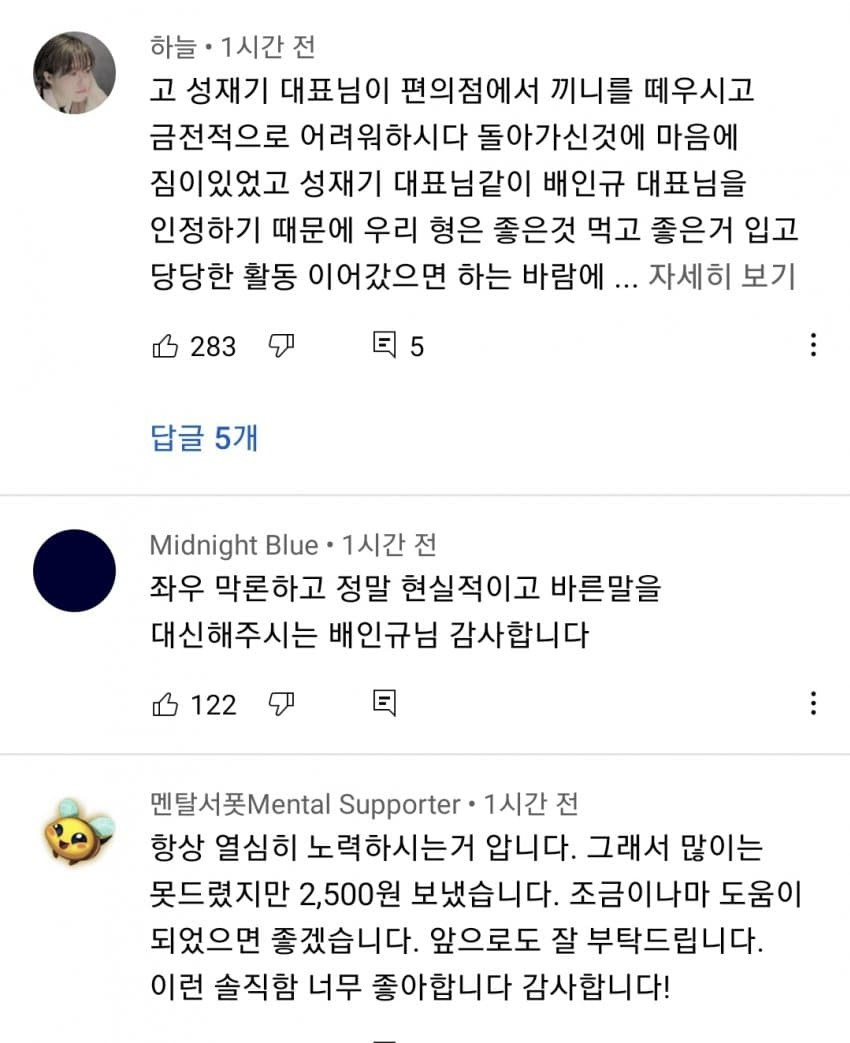Like Midnight Blue's comment
This screenshot has width=850, height=1043.
coord(166,704)
